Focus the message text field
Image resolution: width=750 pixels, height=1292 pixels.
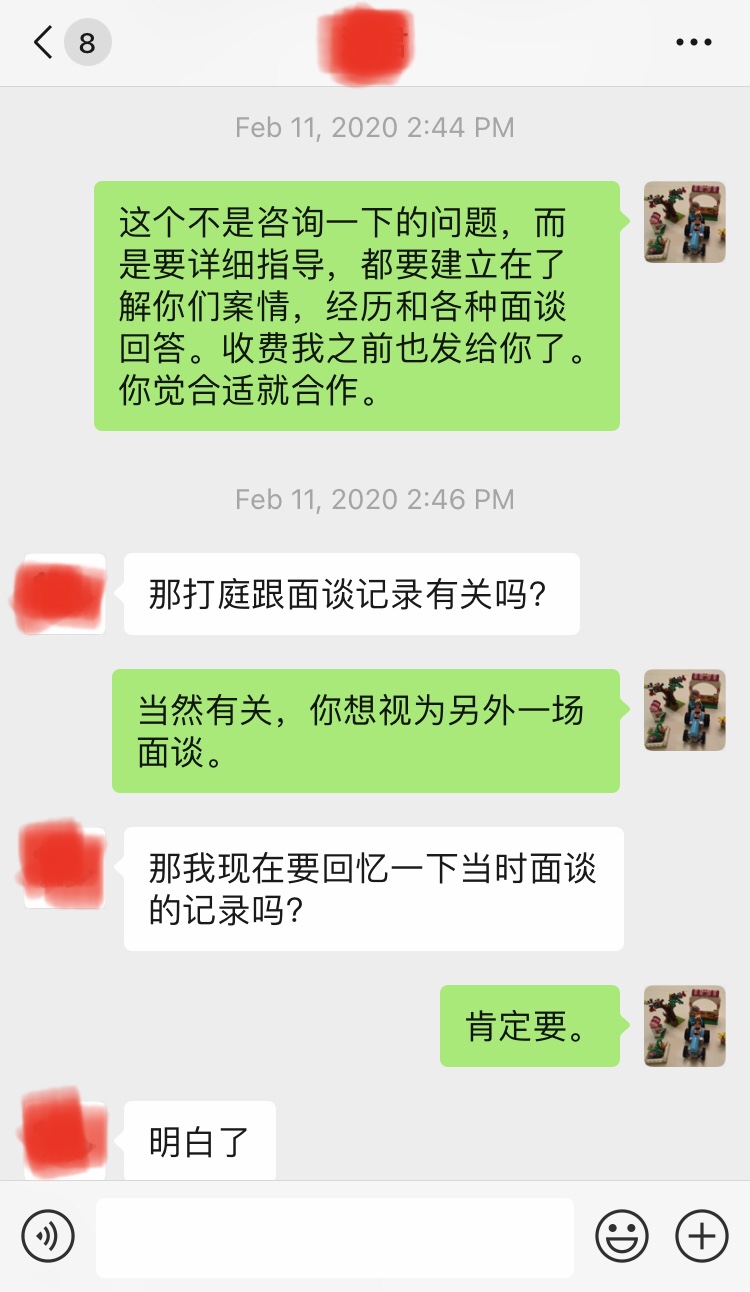[335, 1237]
